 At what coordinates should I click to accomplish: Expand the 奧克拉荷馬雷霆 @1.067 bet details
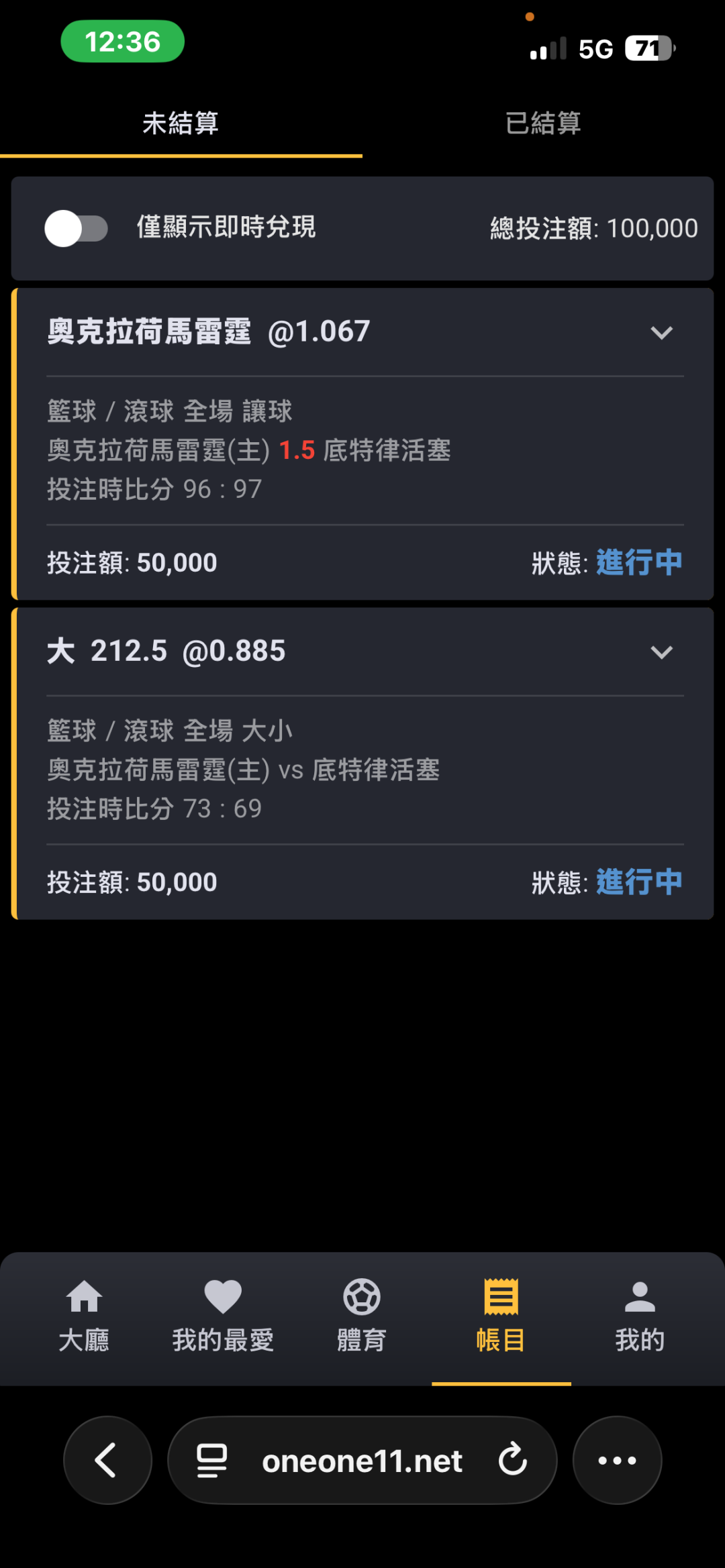click(662, 333)
